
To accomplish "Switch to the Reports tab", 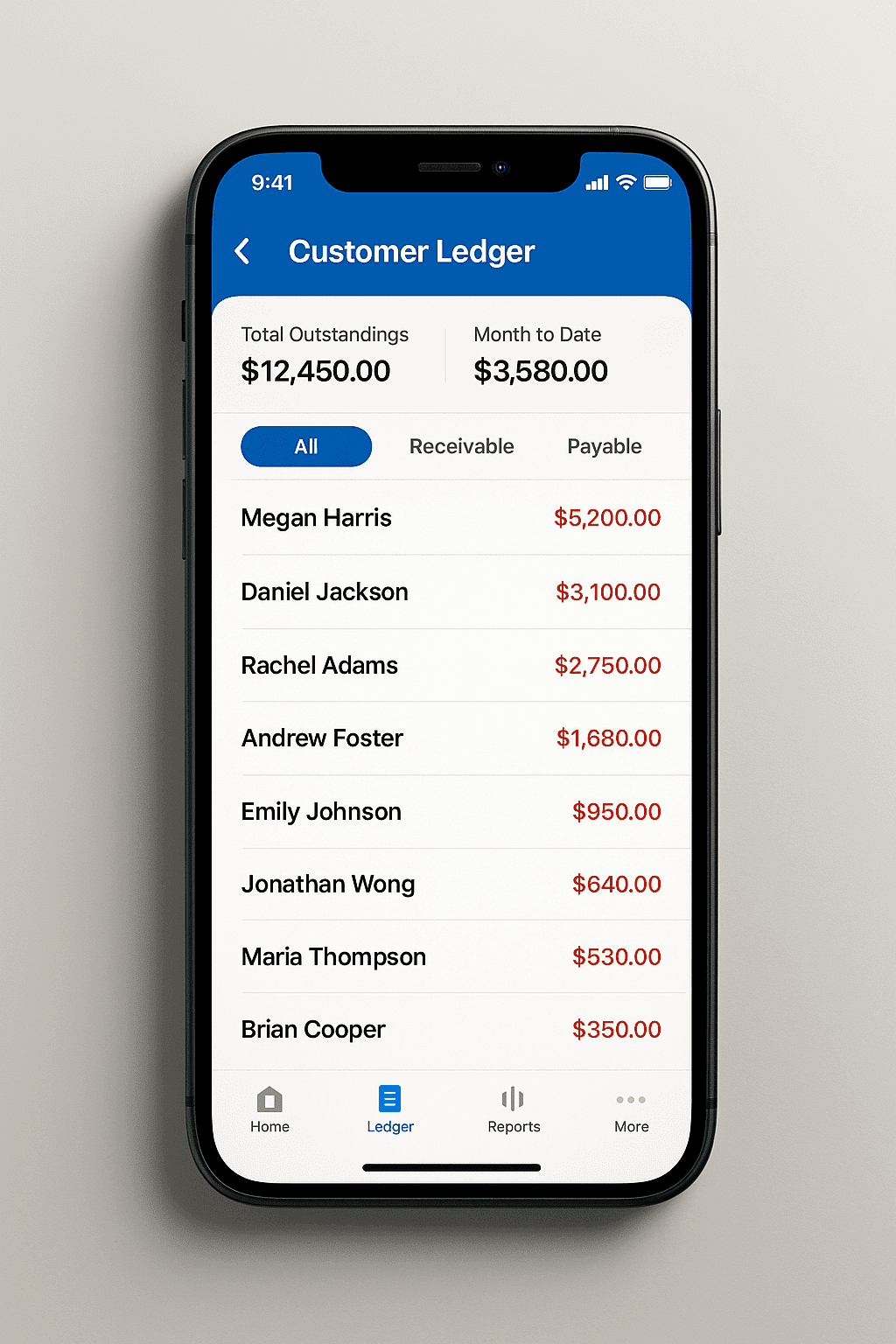I will point(514,1109).
